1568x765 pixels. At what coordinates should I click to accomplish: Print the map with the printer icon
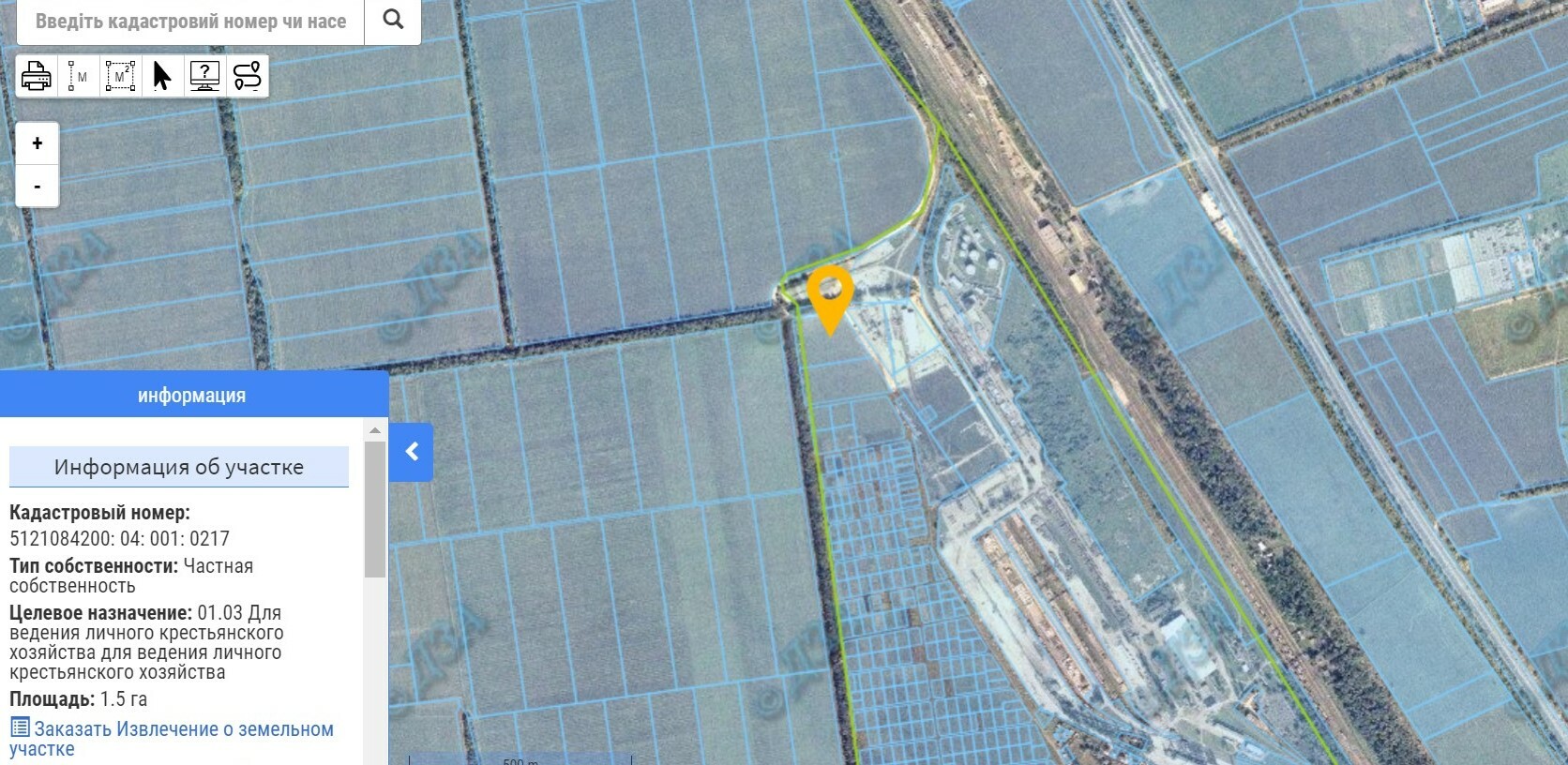coord(37,76)
